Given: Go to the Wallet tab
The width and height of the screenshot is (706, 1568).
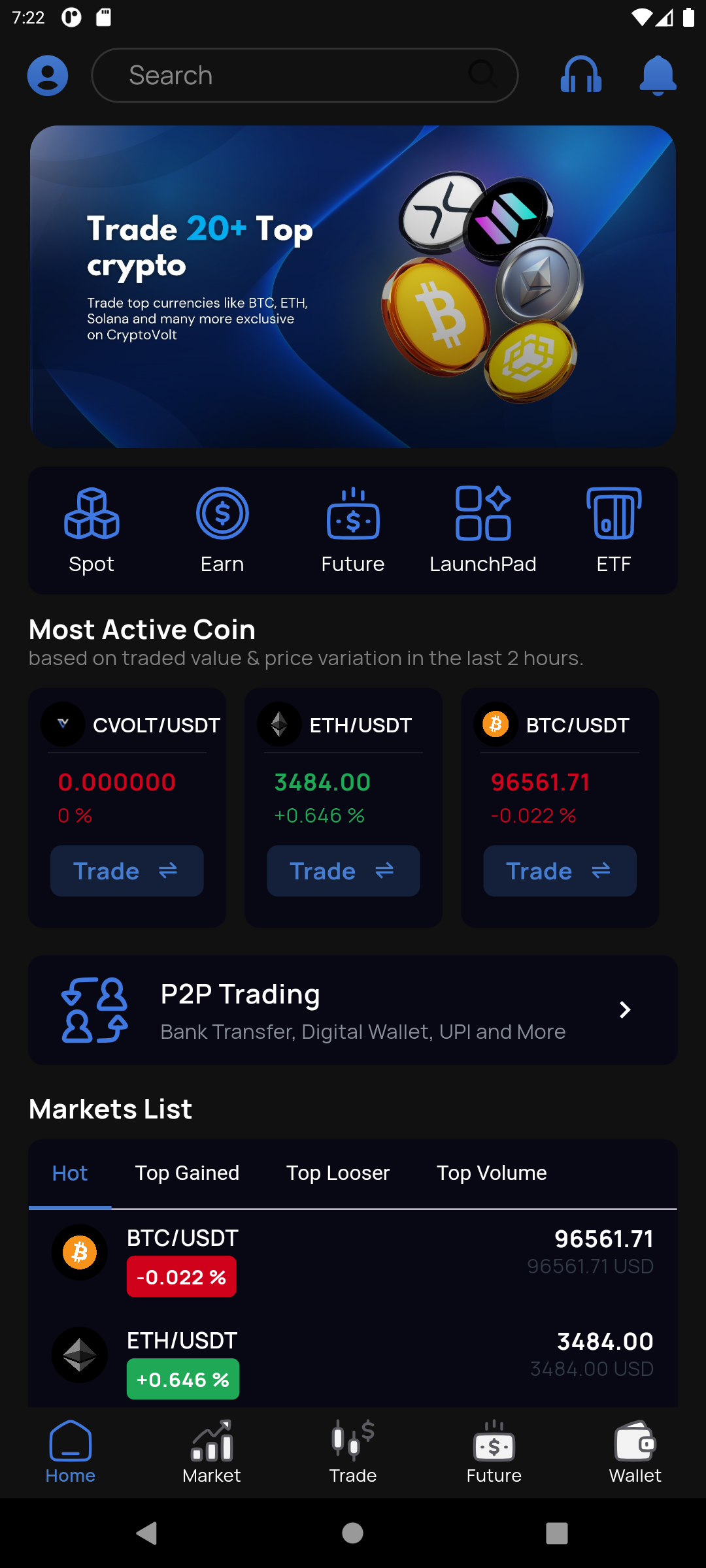Looking at the screenshot, I should (635, 1452).
